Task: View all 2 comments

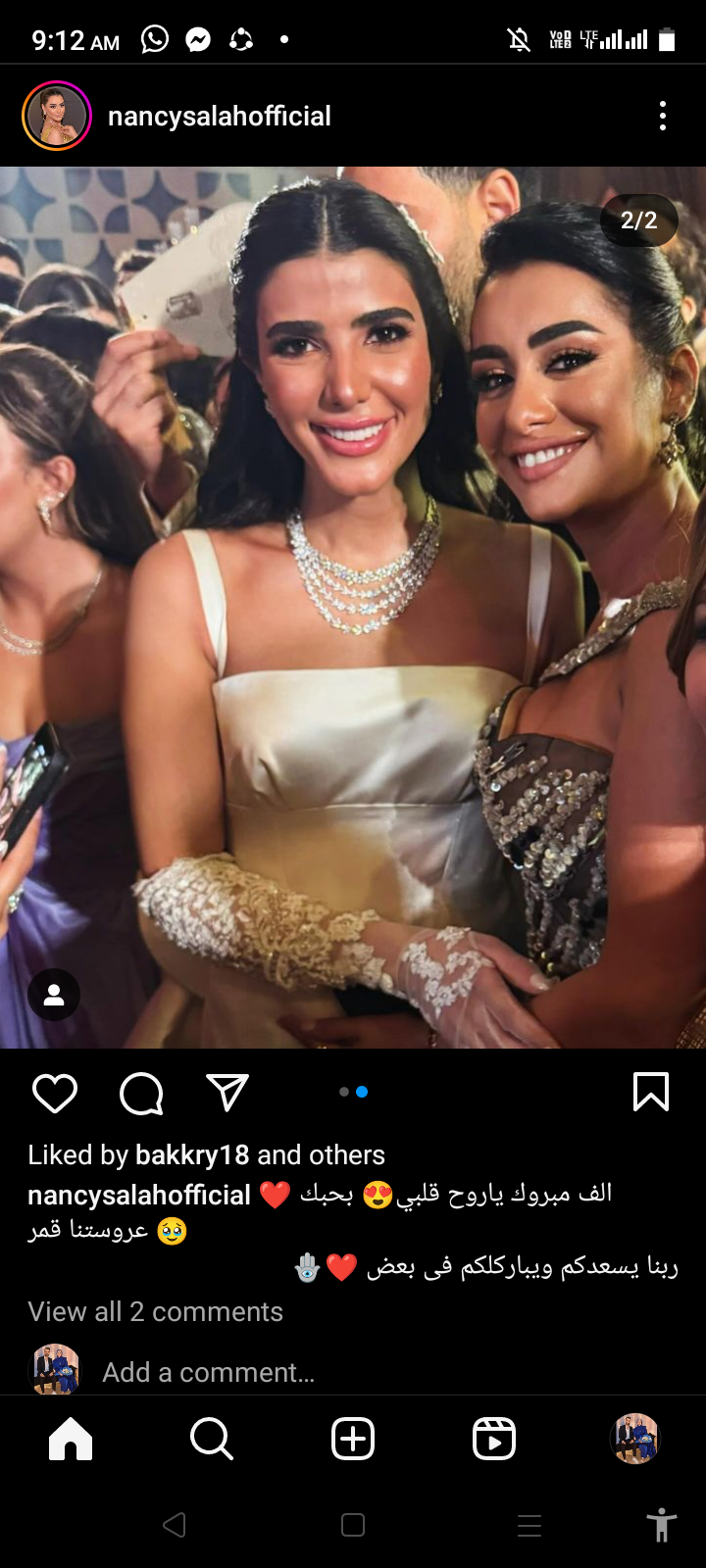Action: tap(155, 1311)
